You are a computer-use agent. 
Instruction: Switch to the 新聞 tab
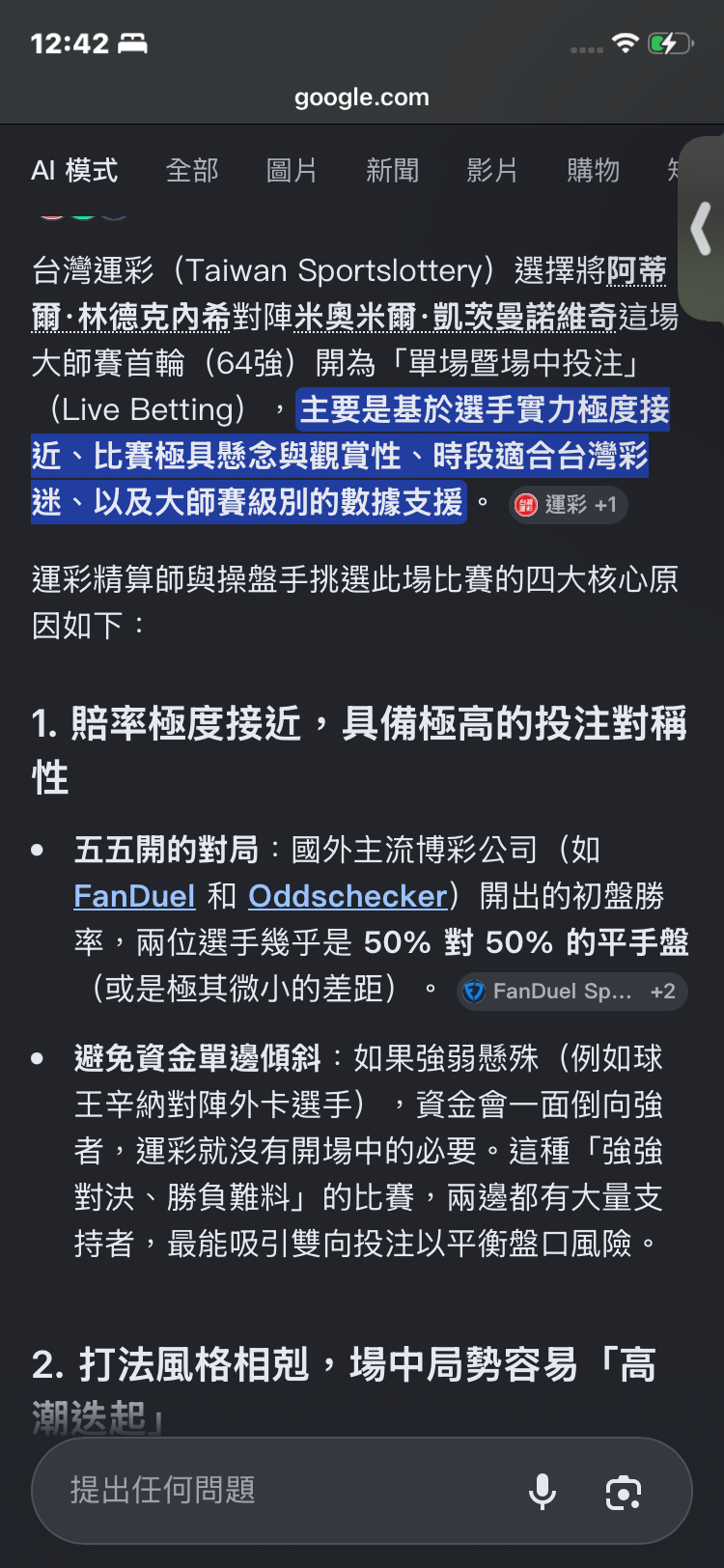392,171
